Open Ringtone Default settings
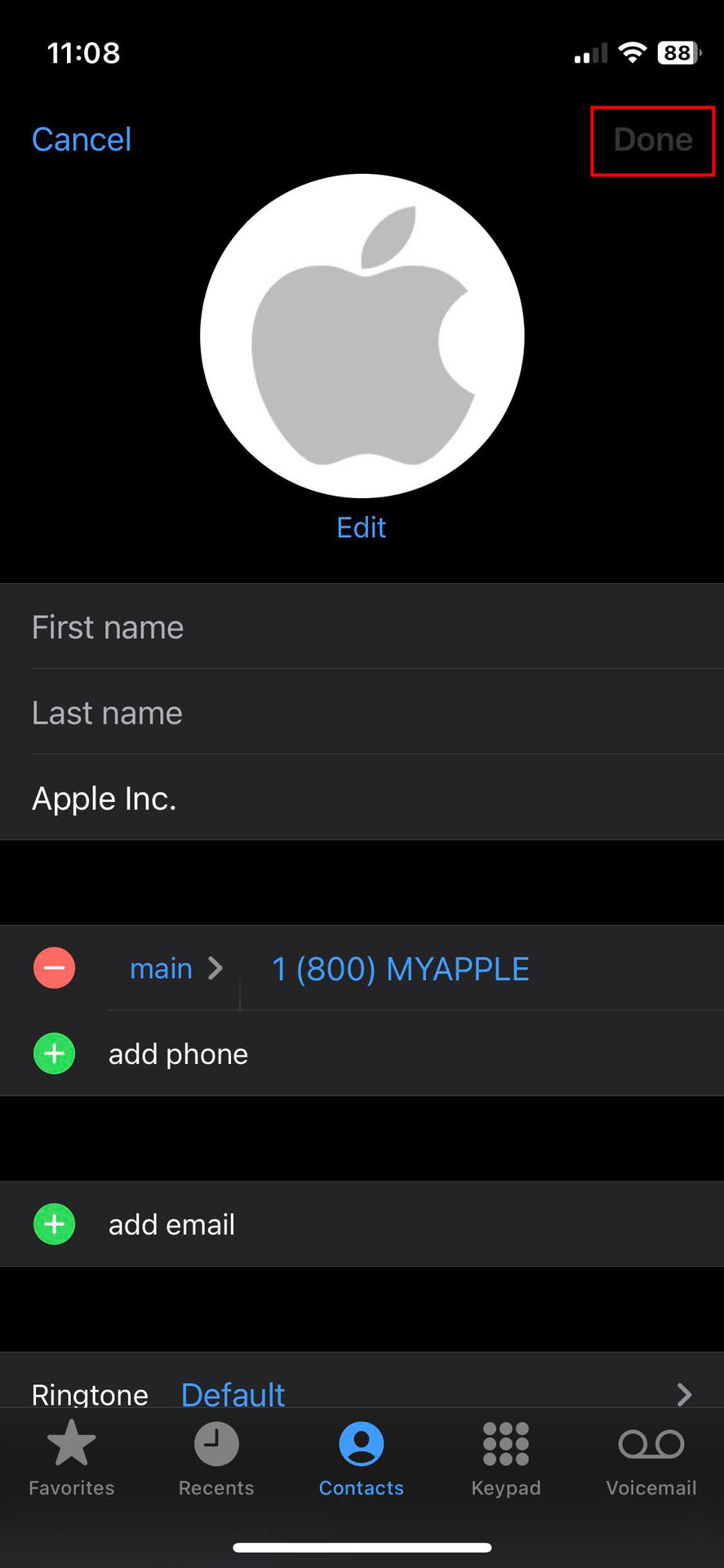Screen dimensions: 724x1568 click(362, 1392)
